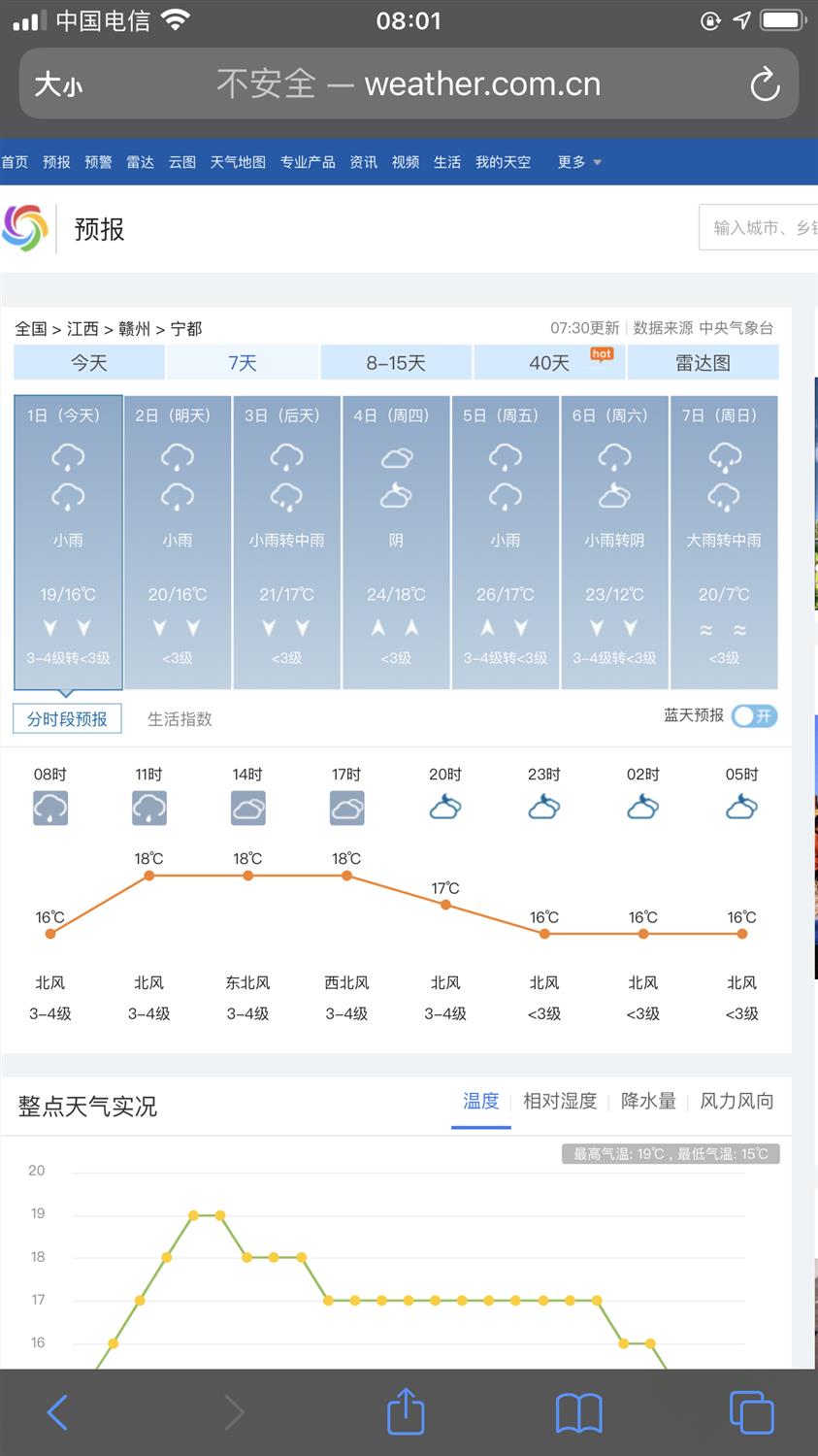The width and height of the screenshot is (818, 1456).
Task: Toggle the 蓝天预报 switch
Action: [x=754, y=715]
